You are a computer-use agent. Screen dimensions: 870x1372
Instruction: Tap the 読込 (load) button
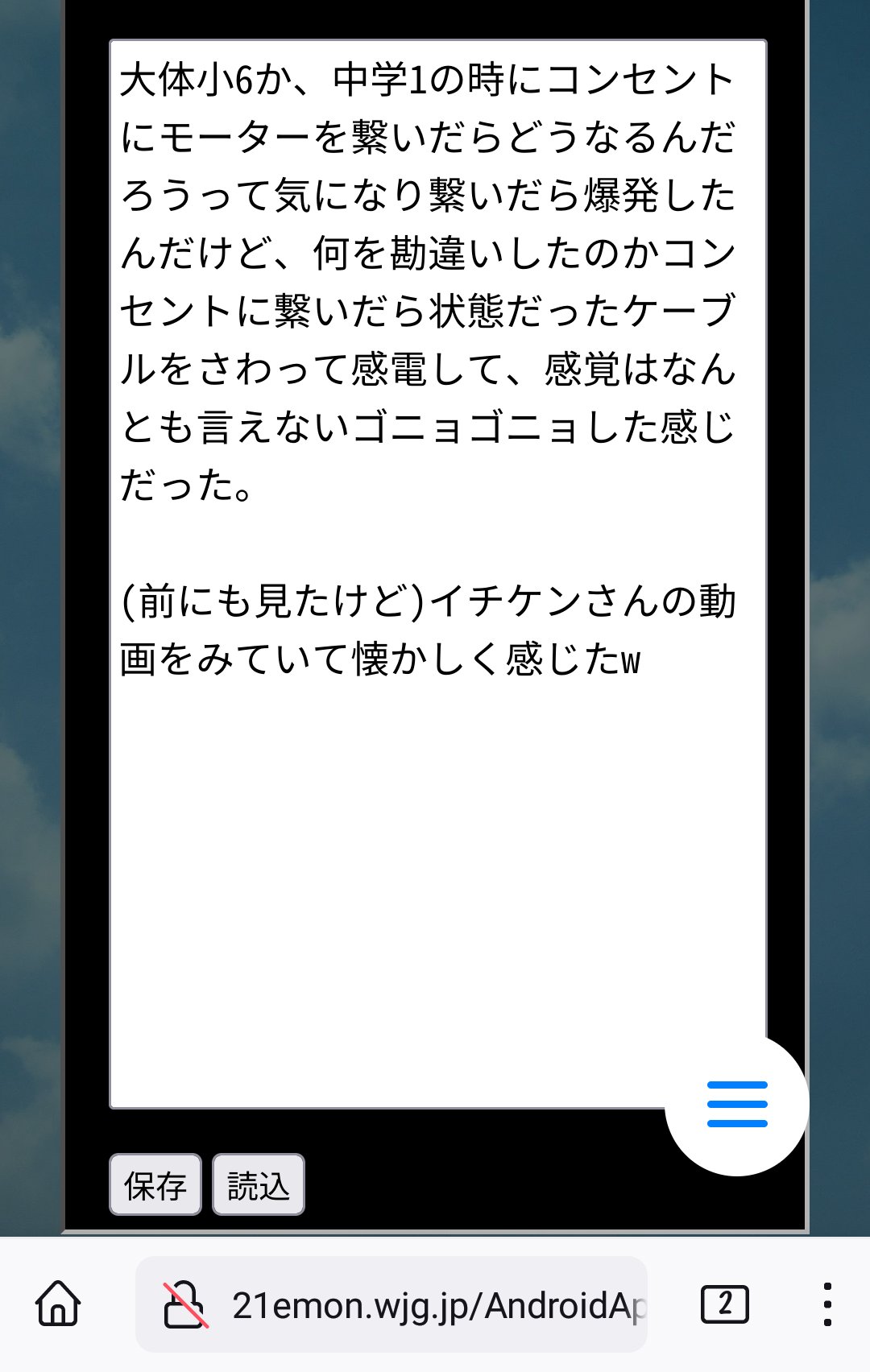point(259,1184)
